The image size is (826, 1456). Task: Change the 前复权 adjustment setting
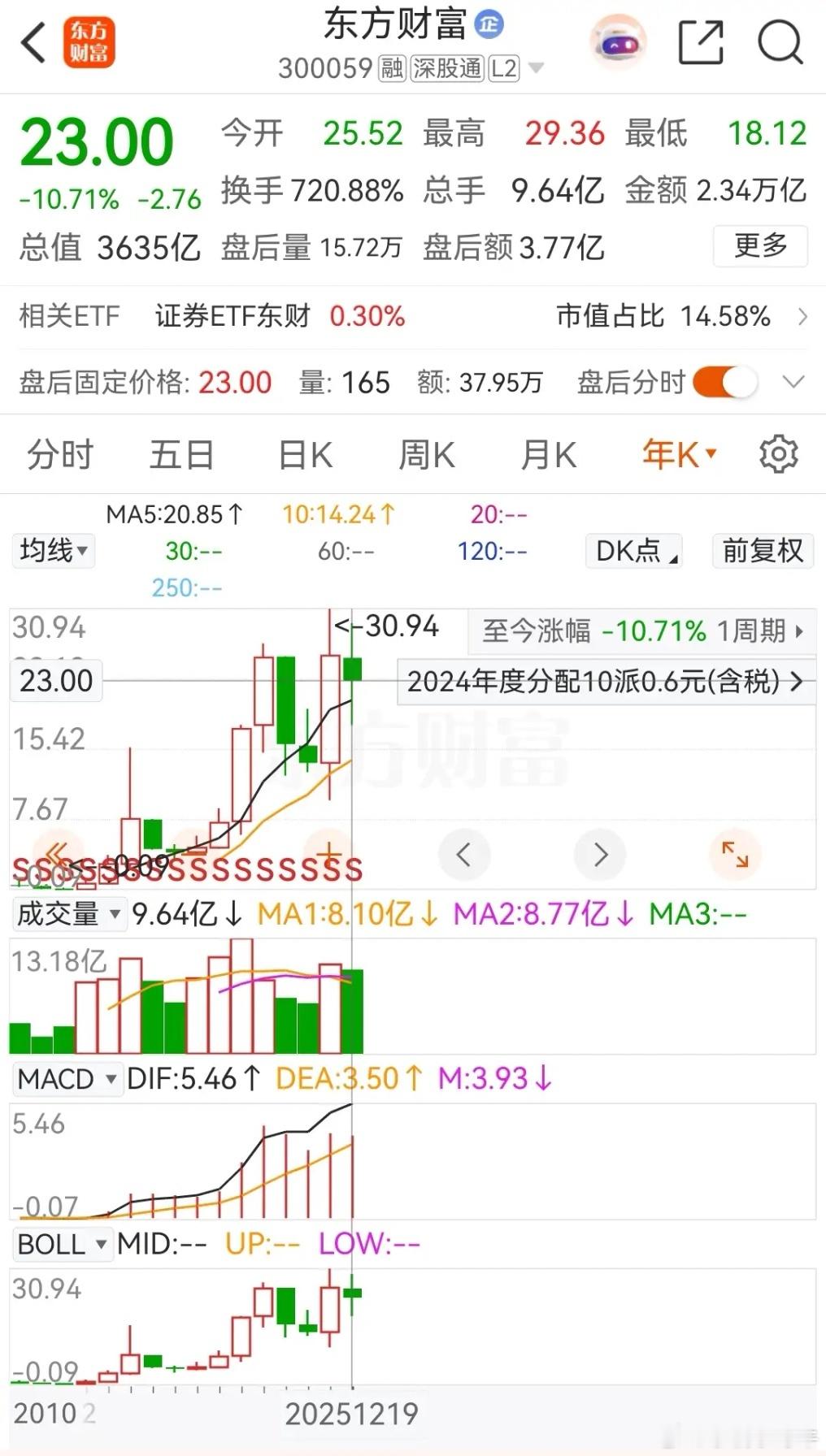tap(763, 551)
